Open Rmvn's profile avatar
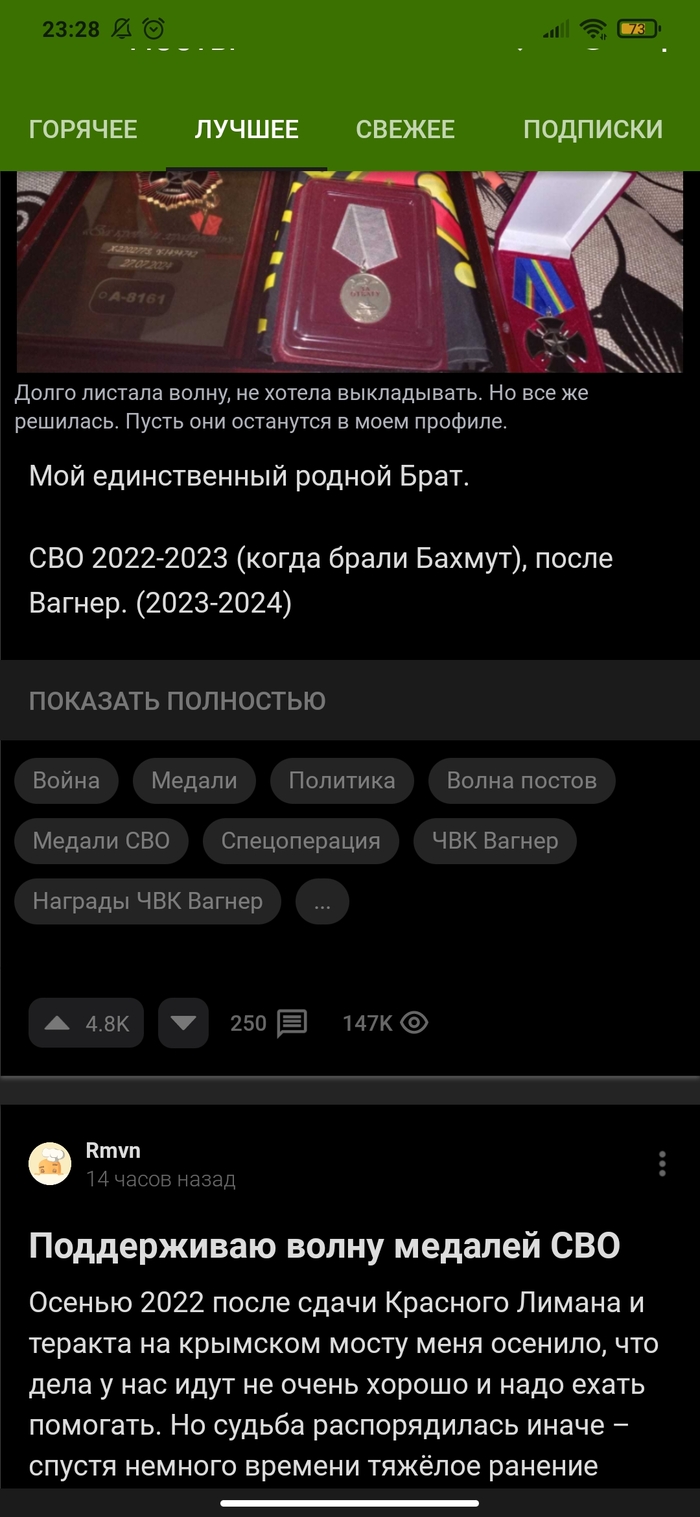The width and height of the screenshot is (700, 1517). coord(50,1164)
